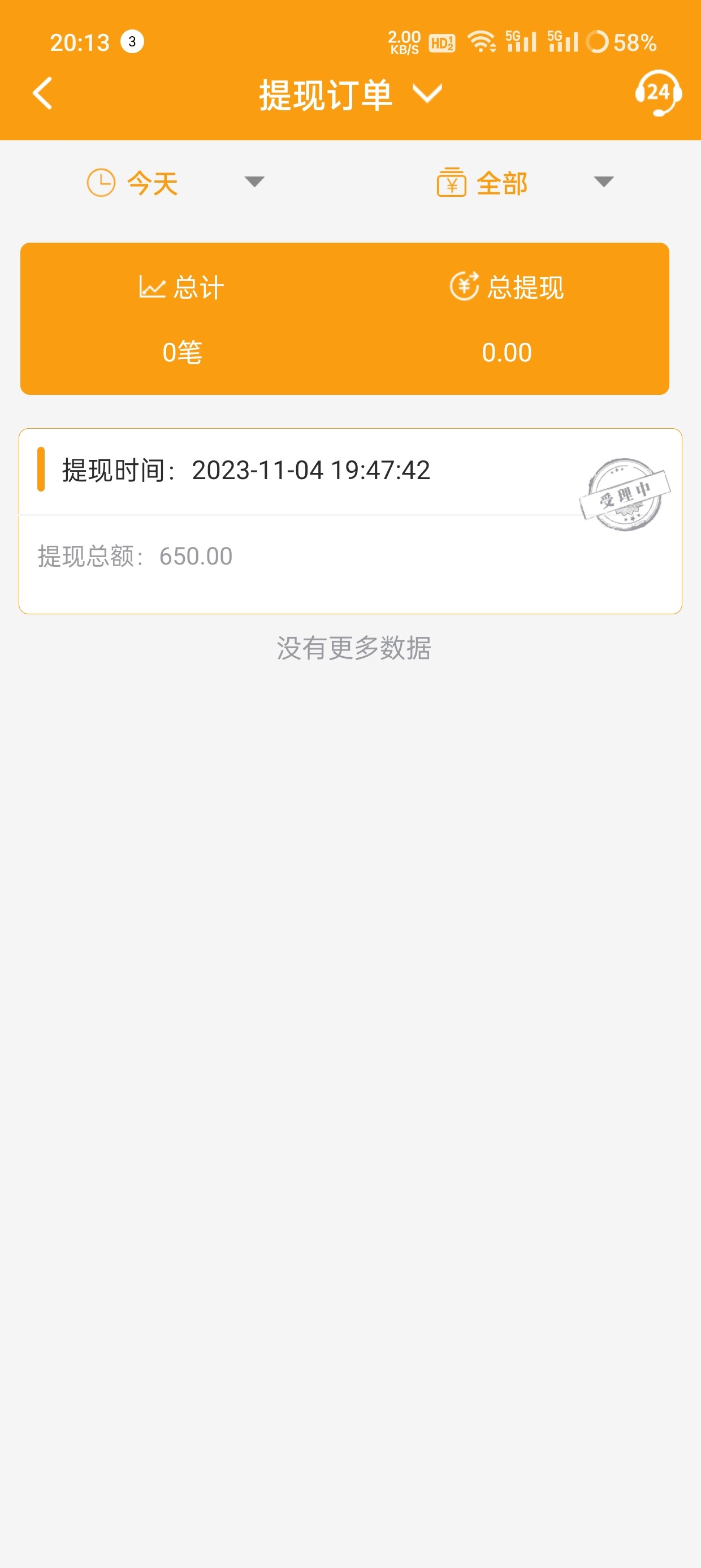Open the 650.00 withdrawal order card
This screenshot has height=1568, width=701.
click(x=350, y=521)
